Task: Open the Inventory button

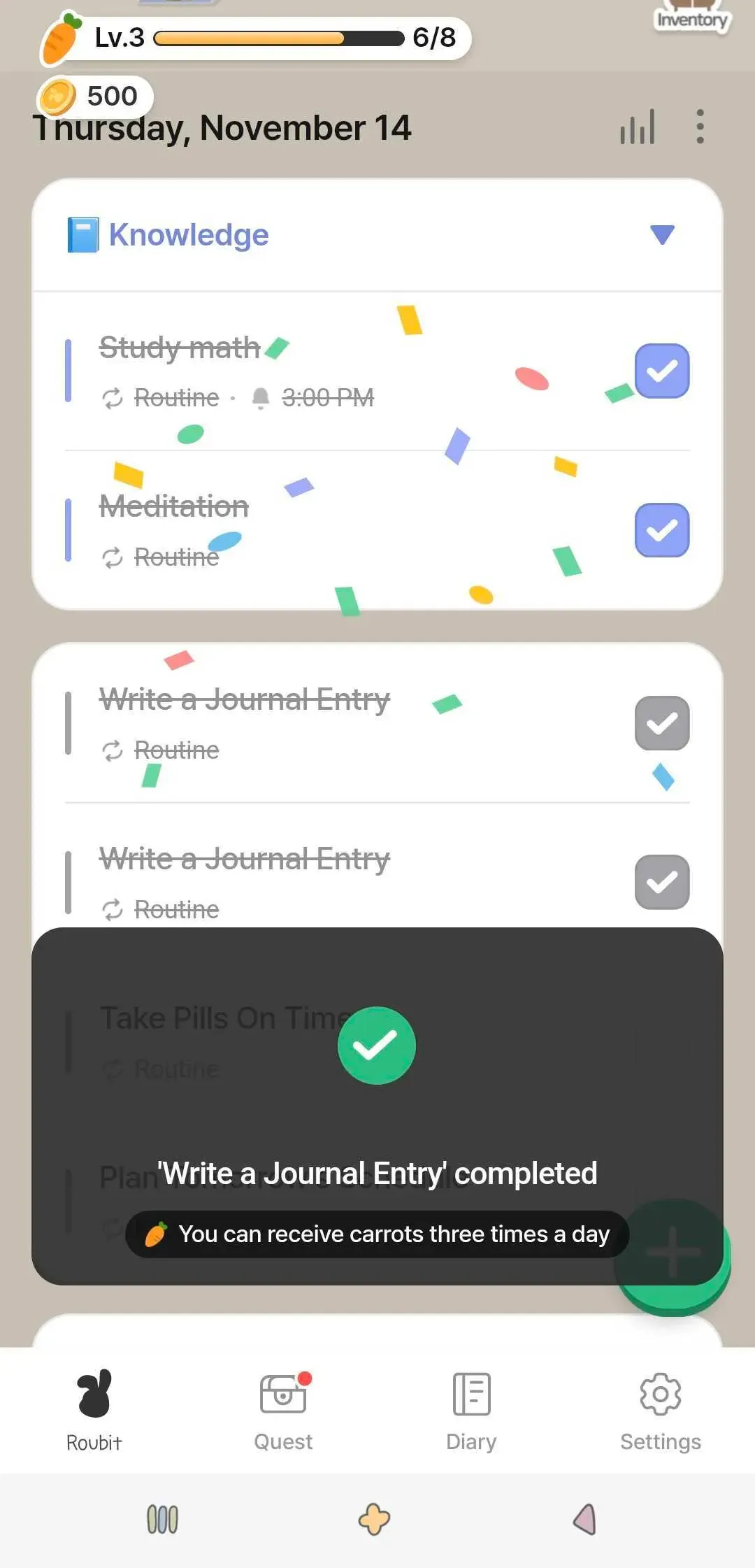Action: (691, 17)
